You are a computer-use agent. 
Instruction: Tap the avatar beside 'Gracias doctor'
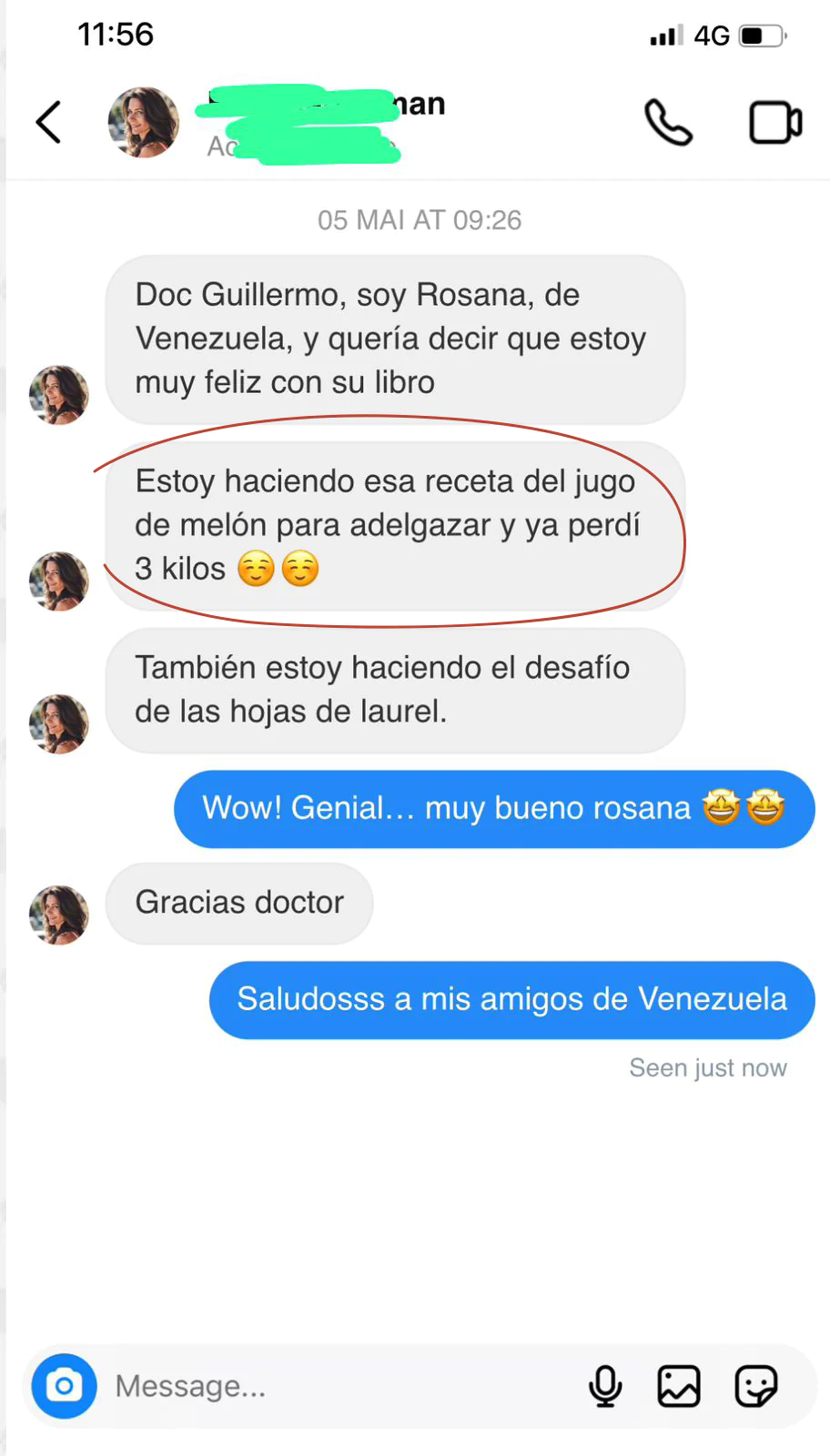click(59, 915)
